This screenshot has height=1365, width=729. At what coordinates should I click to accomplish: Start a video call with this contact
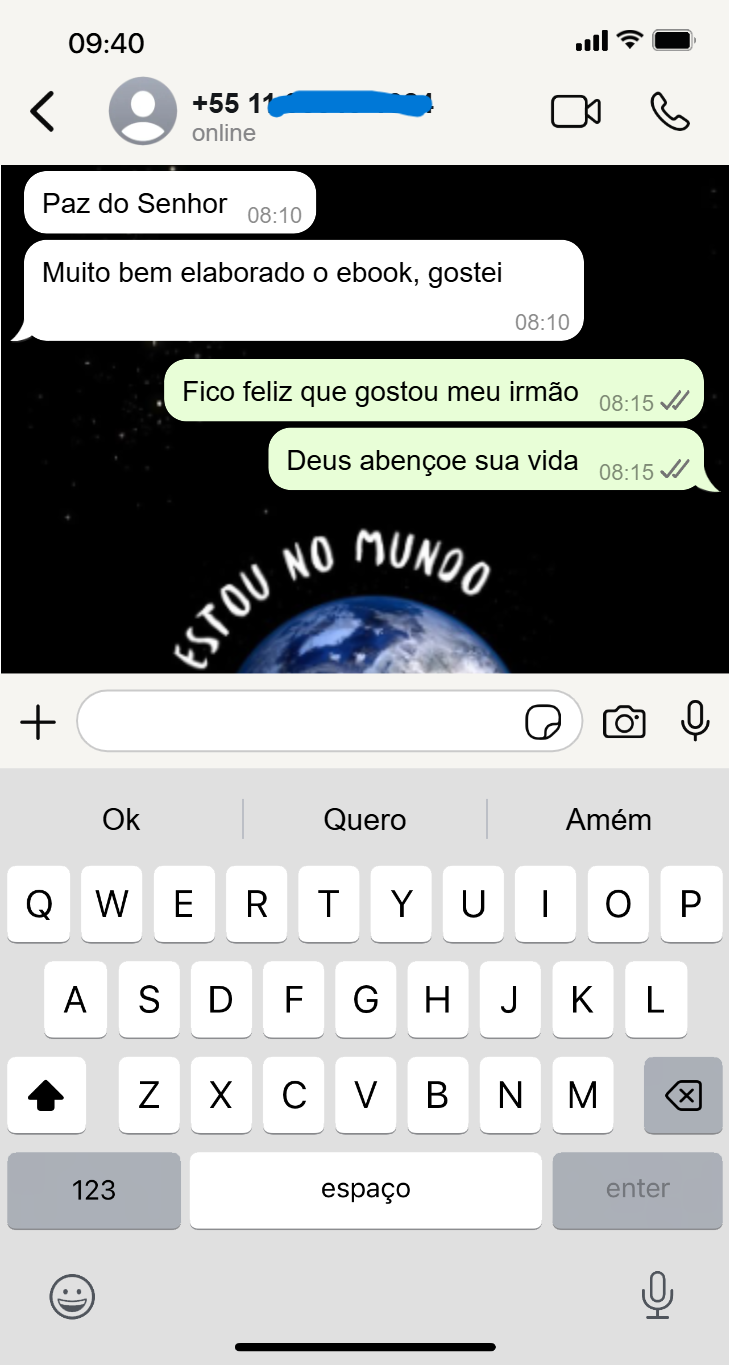(x=576, y=111)
